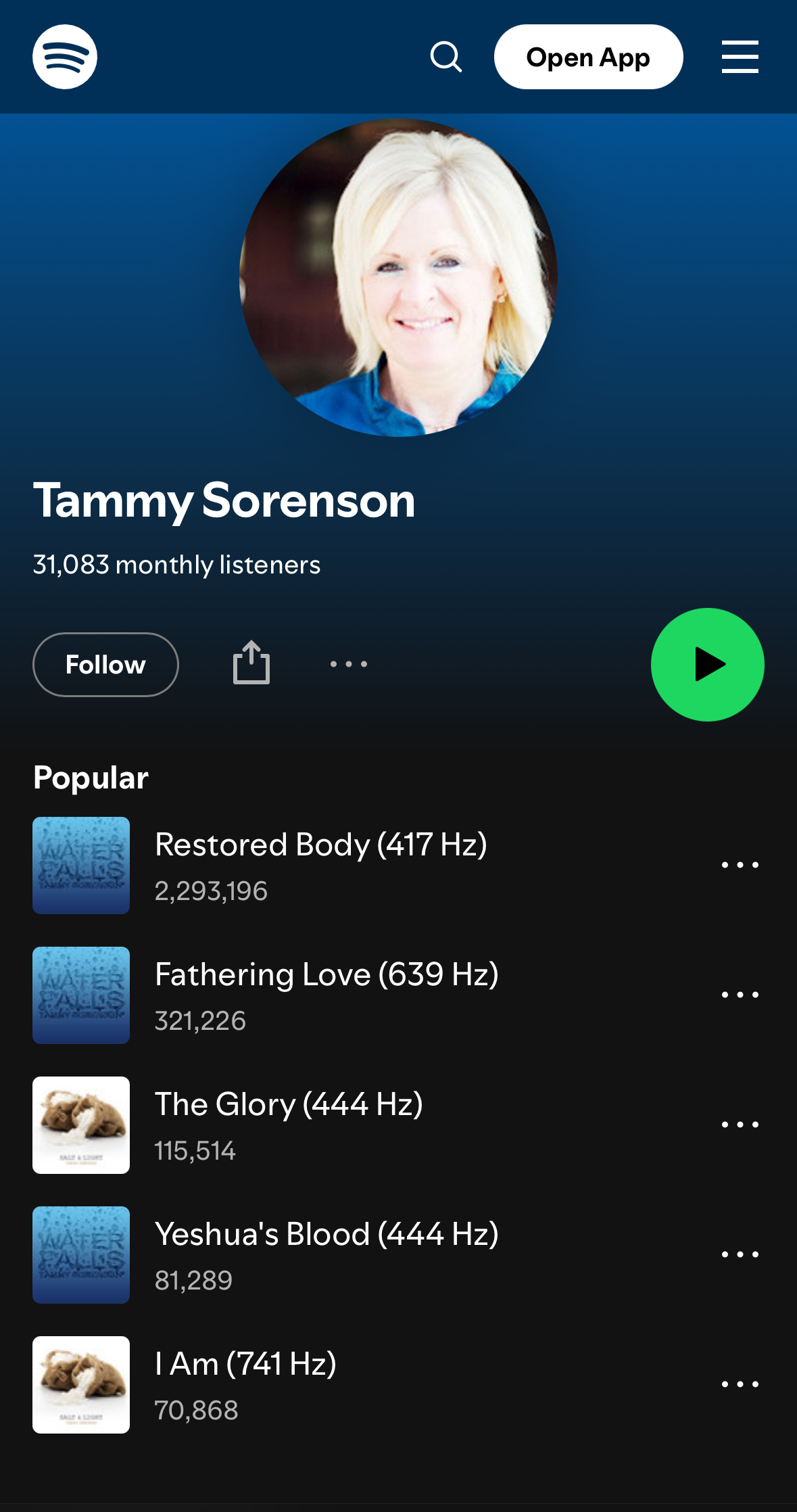The height and width of the screenshot is (1512, 797).
Task: Show options for Fathering Love (639 Hz)
Action: (740, 995)
